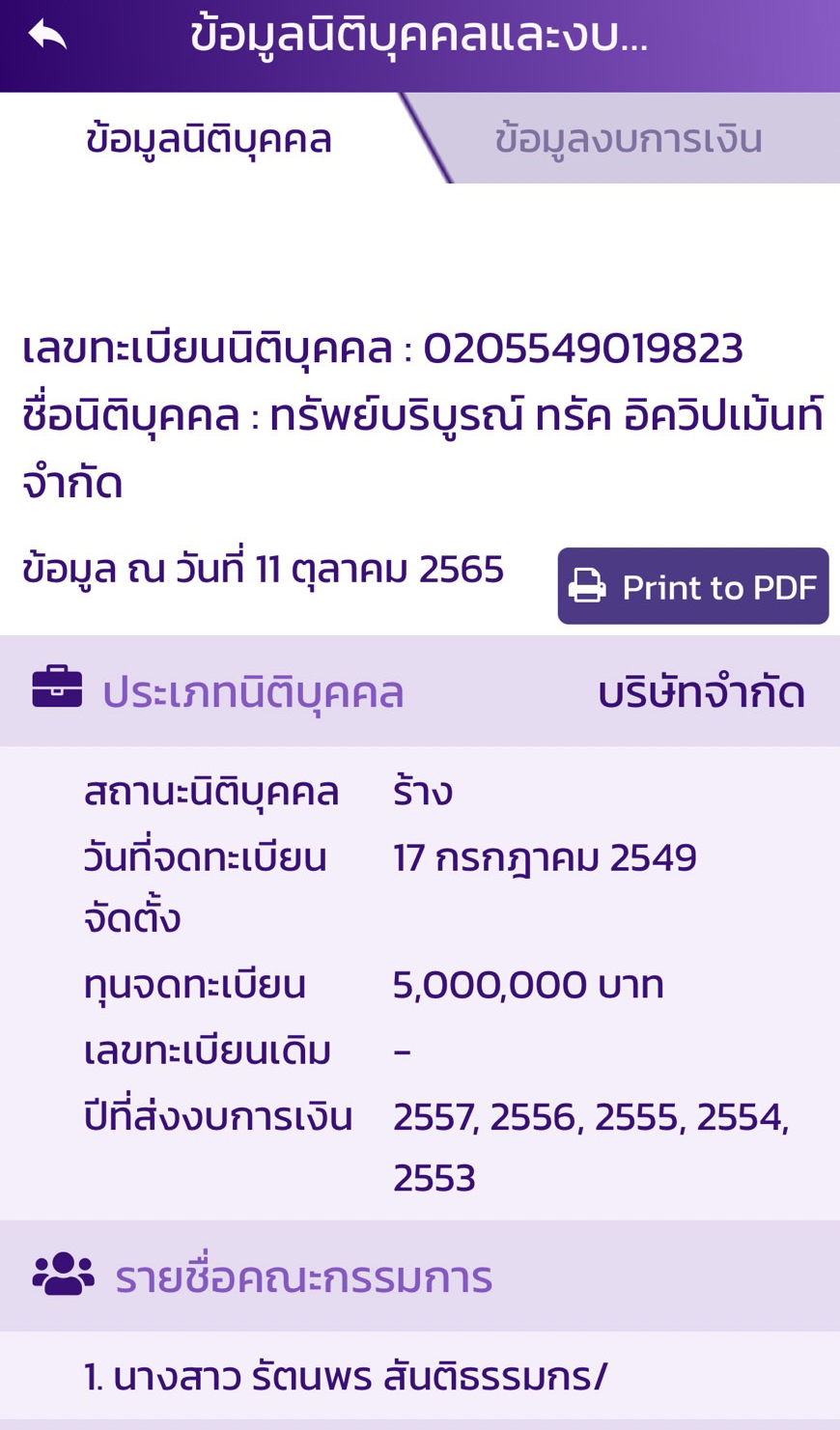840x1430 pixels.
Task: Select the ข้อมูลนิติบุคคล tab
Action: click(209, 139)
